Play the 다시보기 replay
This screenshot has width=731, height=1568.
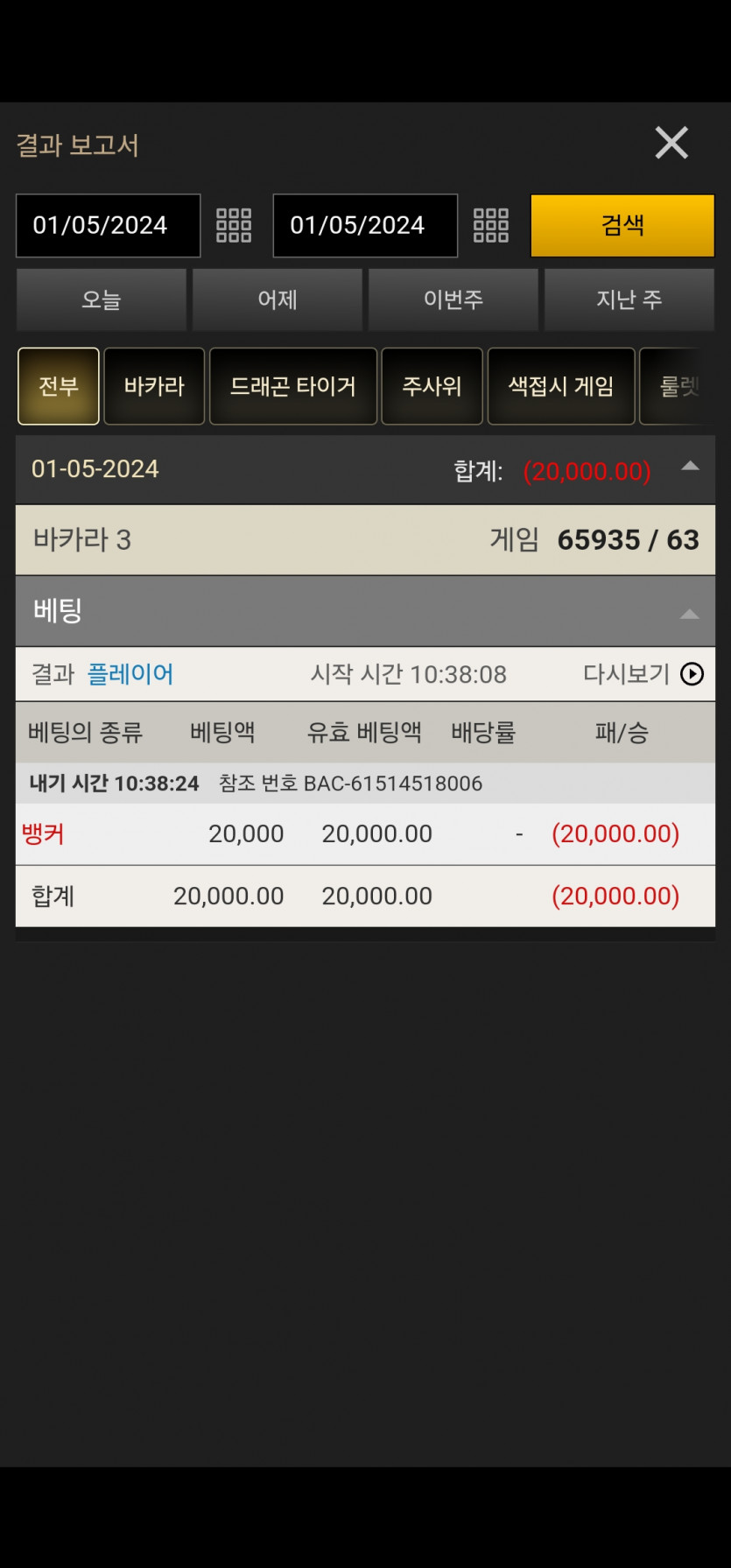click(692, 674)
